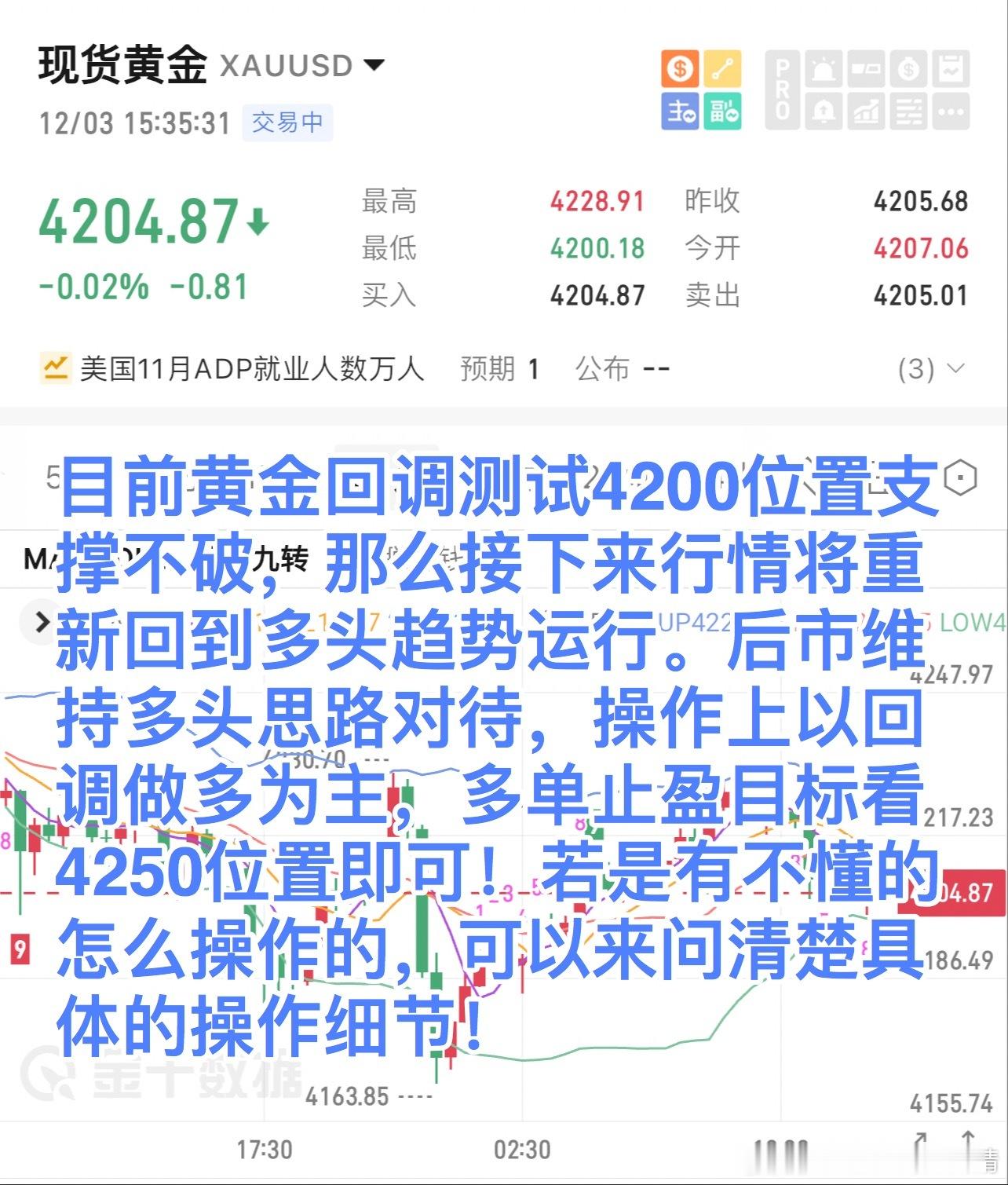Image resolution: width=1008 pixels, height=1185 pixels.
Task: Click the 交易中 trading status label
Action: 290,123
